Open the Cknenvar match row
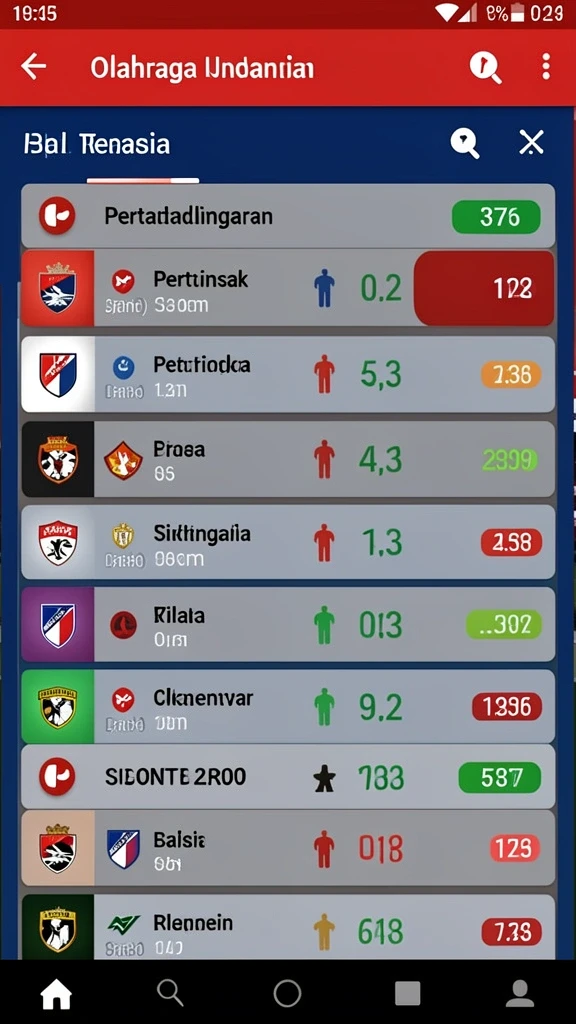 click(288, 707)
